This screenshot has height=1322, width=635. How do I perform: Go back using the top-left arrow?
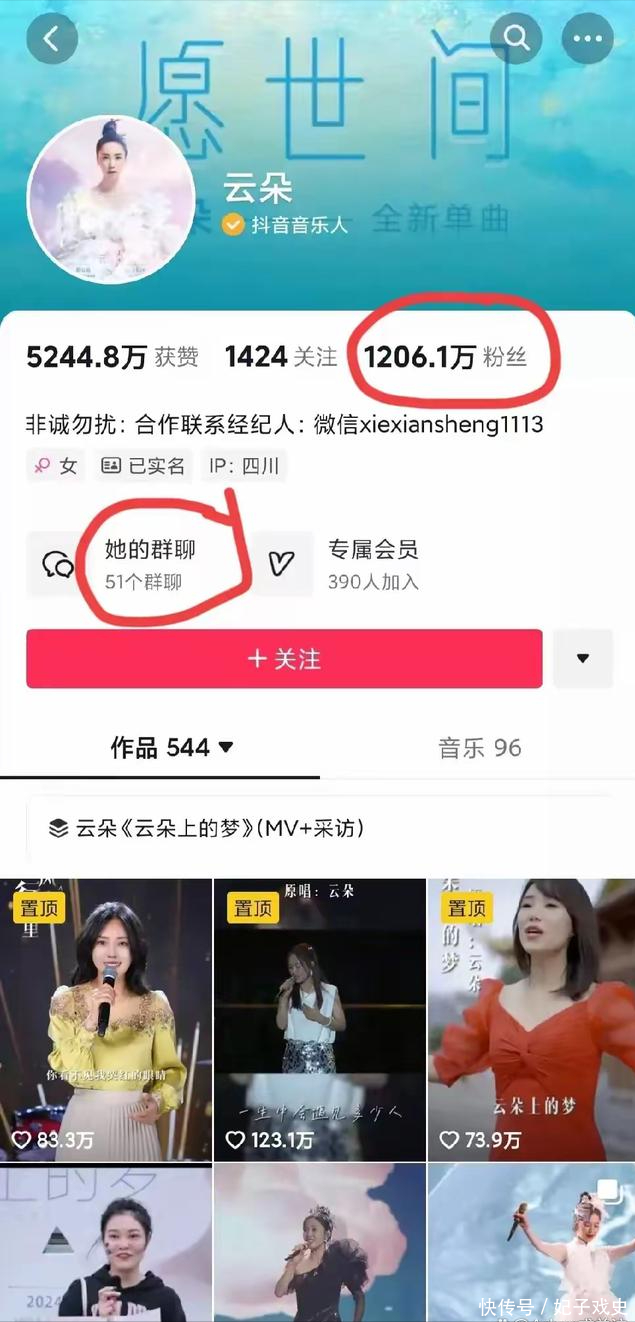coord(52,39)
